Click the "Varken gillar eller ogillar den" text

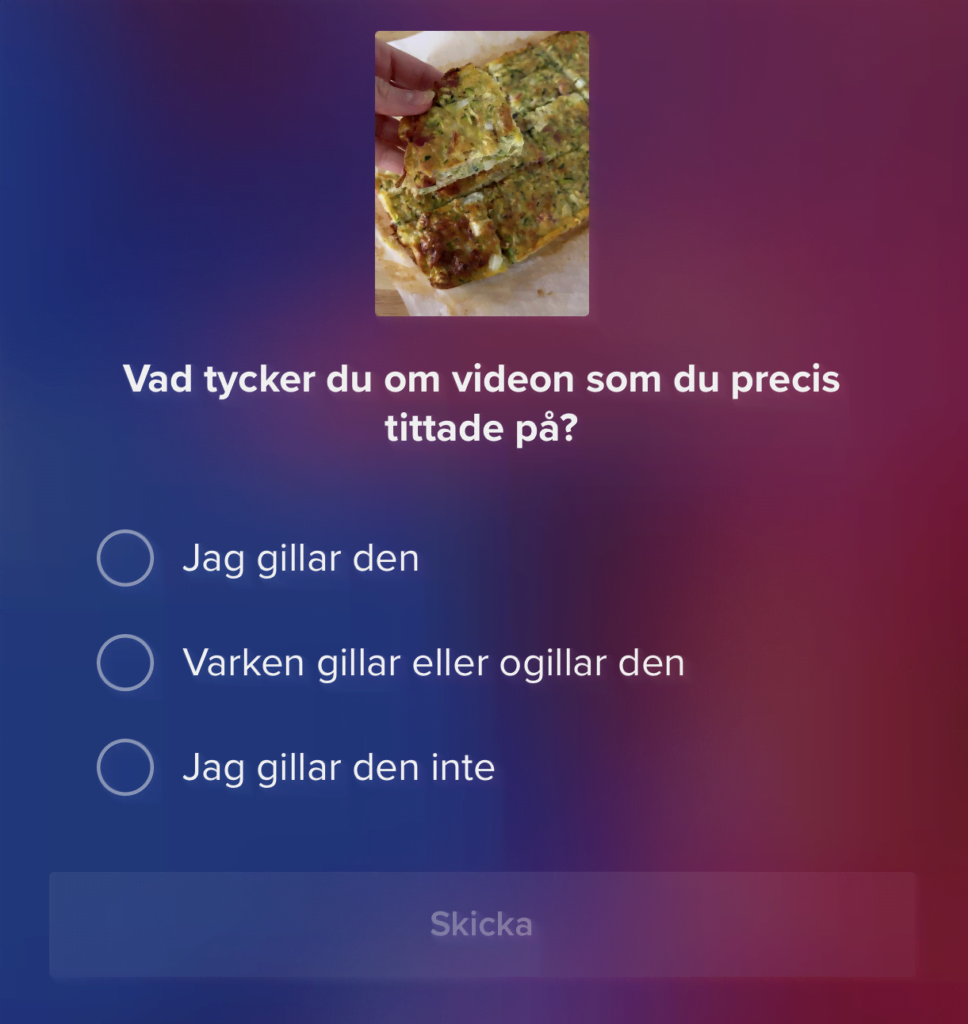(433, 662)
